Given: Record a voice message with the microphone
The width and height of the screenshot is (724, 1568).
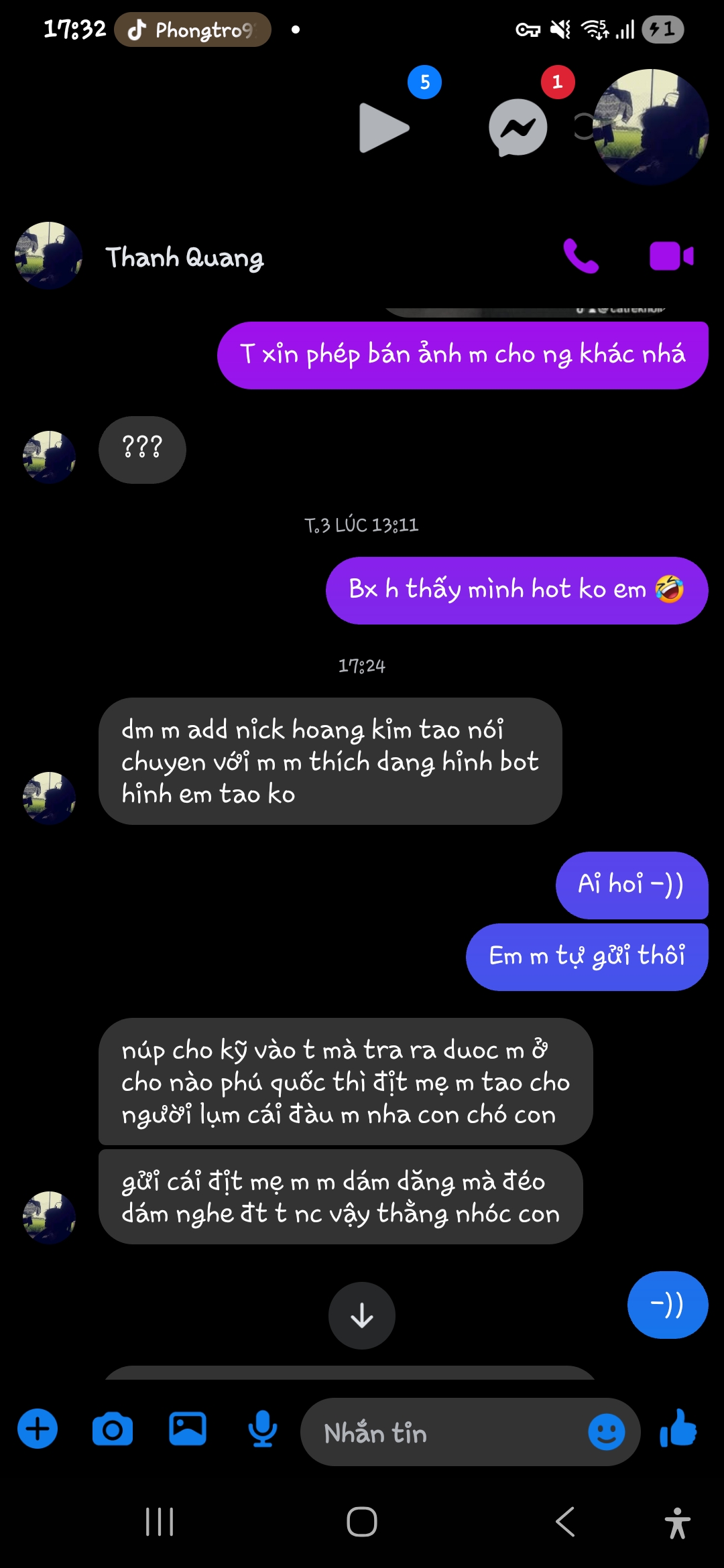Looking at the screenshot, I should tap(262, 1429).
